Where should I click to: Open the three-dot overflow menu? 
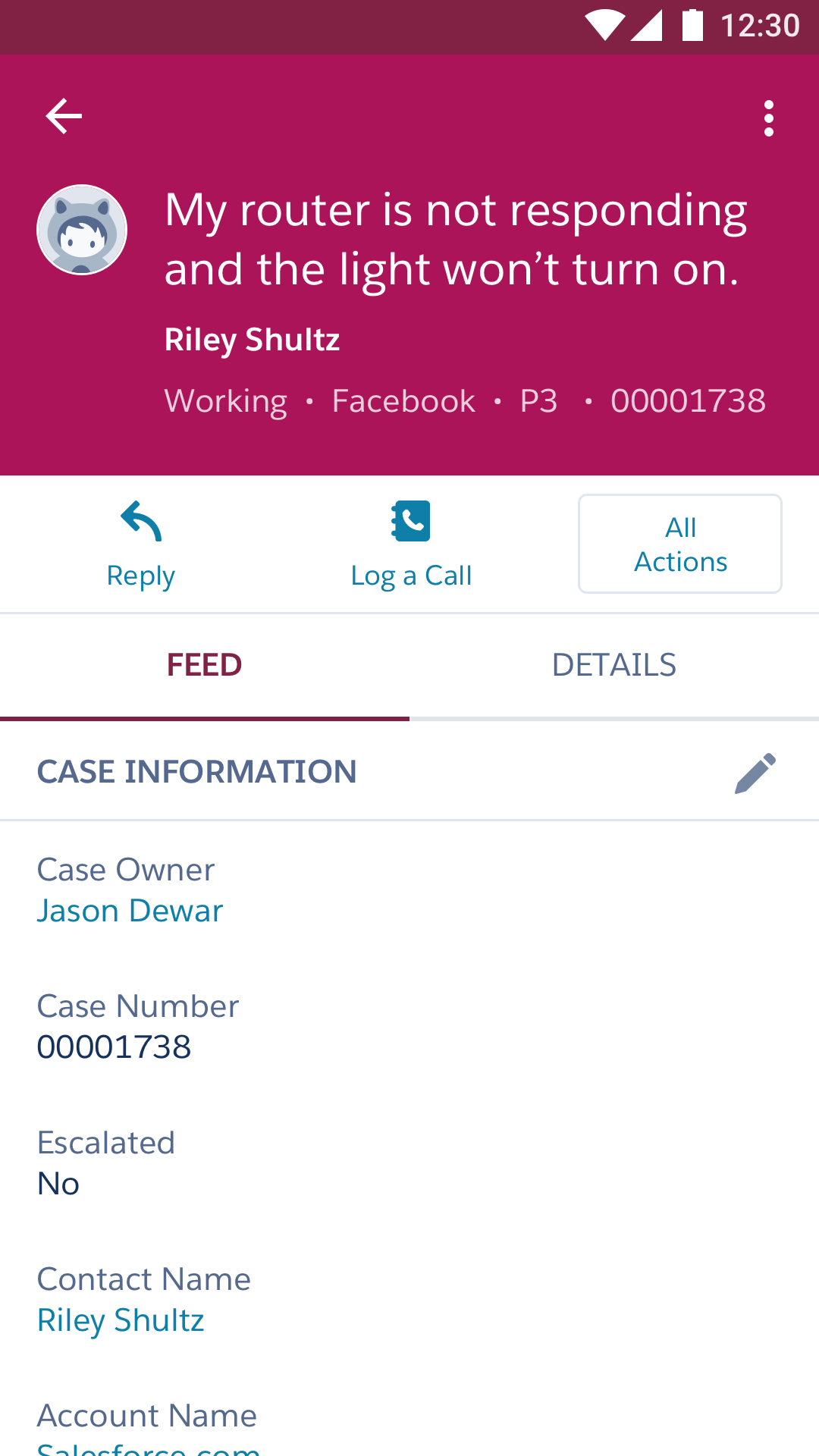[x=769, y=118]
